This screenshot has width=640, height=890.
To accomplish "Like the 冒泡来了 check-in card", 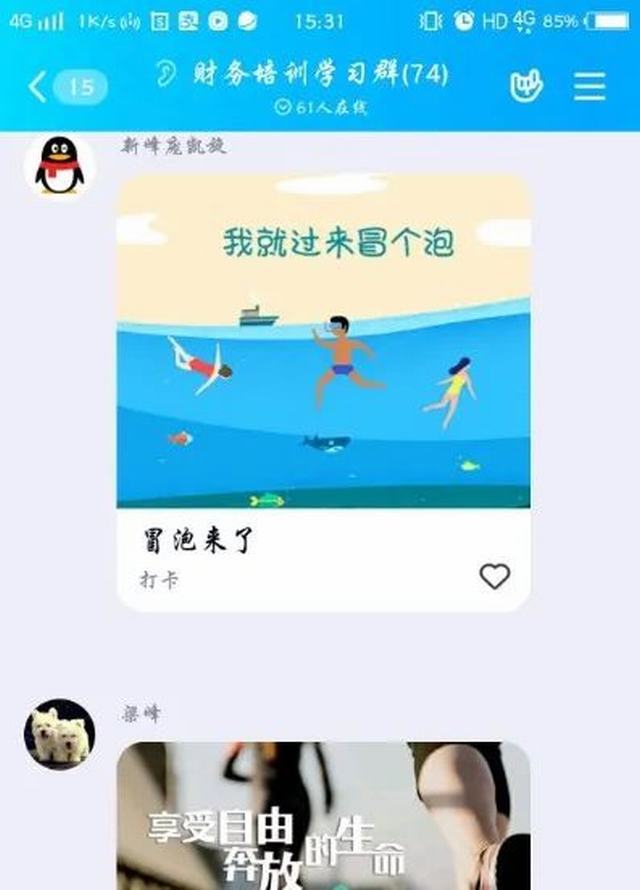I will (x=494, y=576).
